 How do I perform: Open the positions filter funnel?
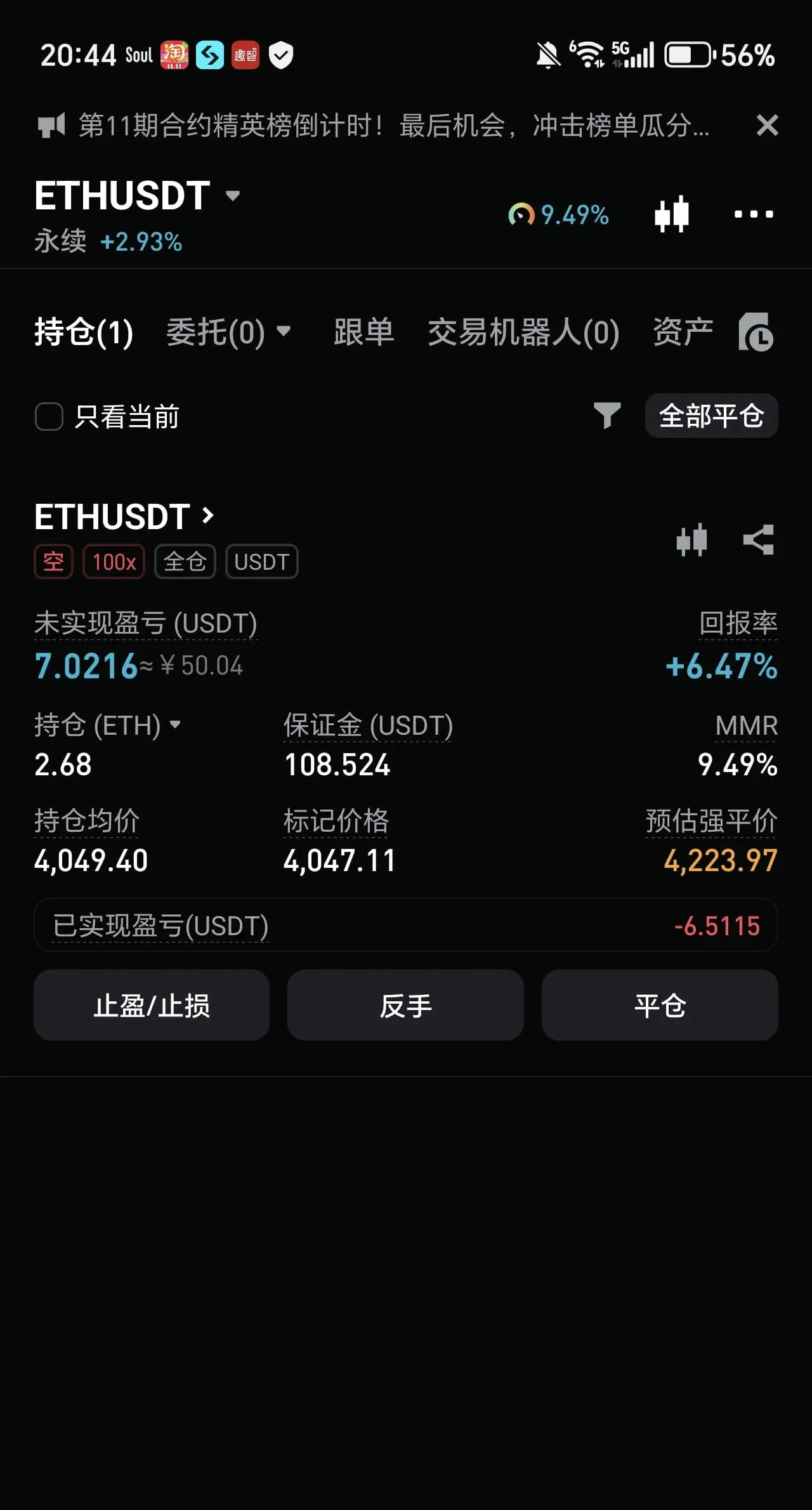[607, 416]
